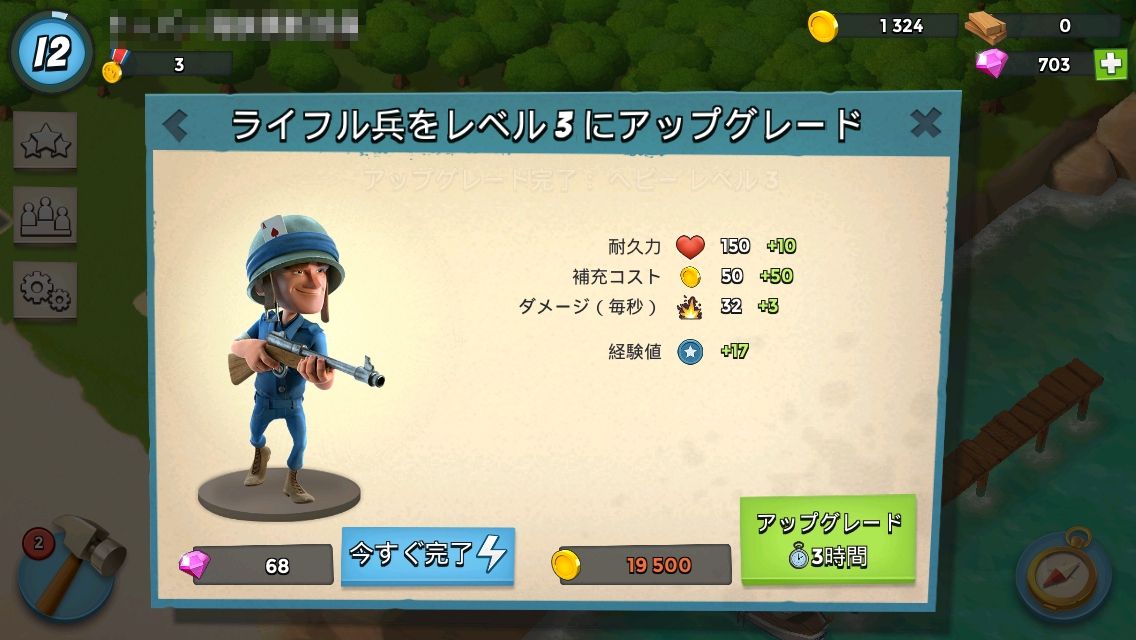The height and width of the screenshot is (640, 1136).
Task: Open the stars achievements button
Action: click(x=45, y=143)
